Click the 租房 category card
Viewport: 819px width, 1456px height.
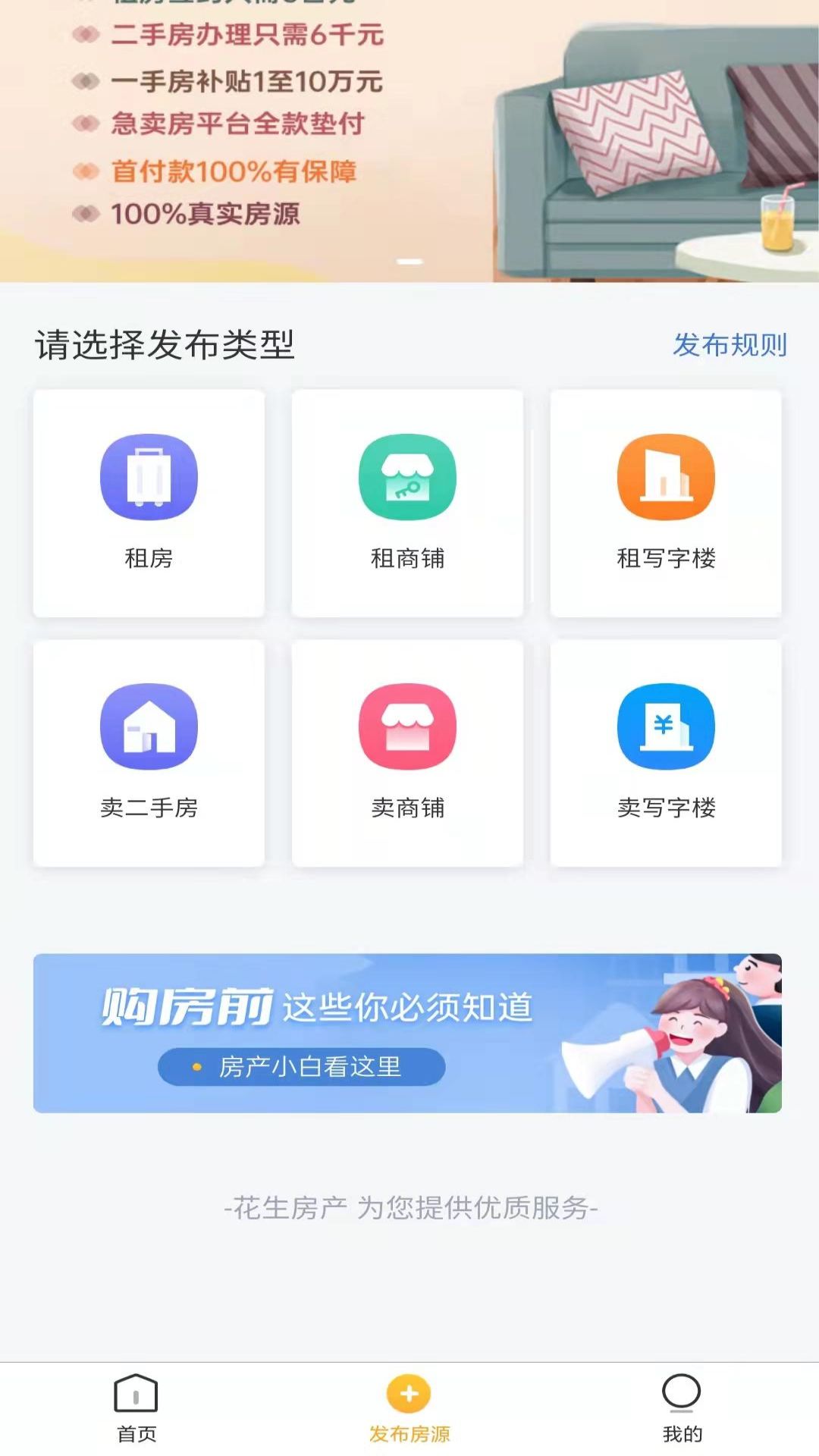tap(149, 500)
